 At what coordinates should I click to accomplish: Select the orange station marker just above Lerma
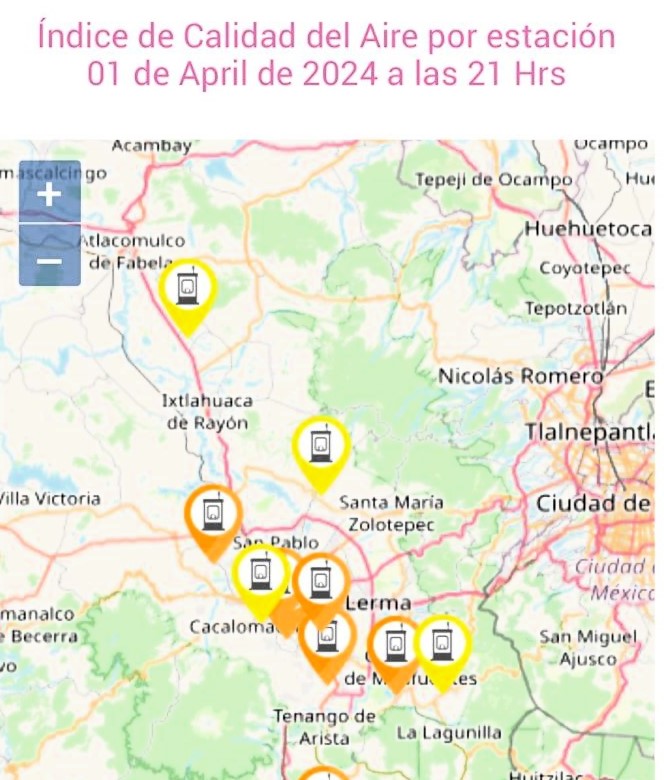pyautogui.click(x=321, y=582)
